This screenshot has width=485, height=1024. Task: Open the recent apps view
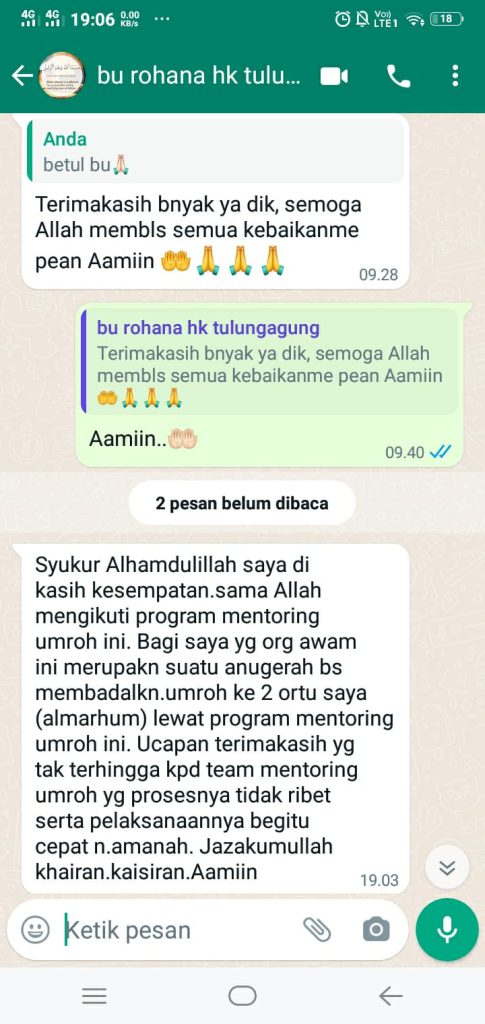[95, 996]
